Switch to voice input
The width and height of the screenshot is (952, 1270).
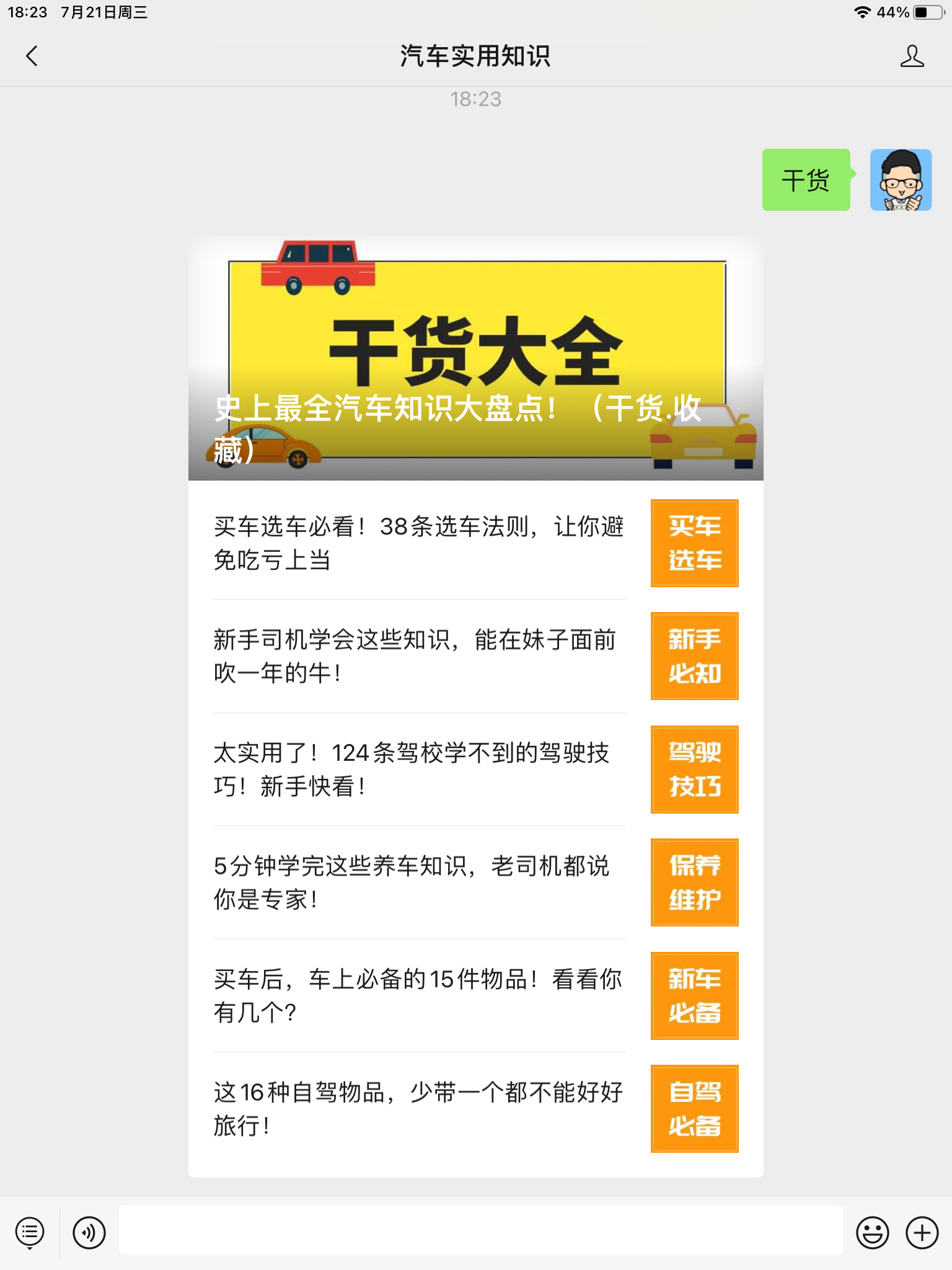[89, 1232]
